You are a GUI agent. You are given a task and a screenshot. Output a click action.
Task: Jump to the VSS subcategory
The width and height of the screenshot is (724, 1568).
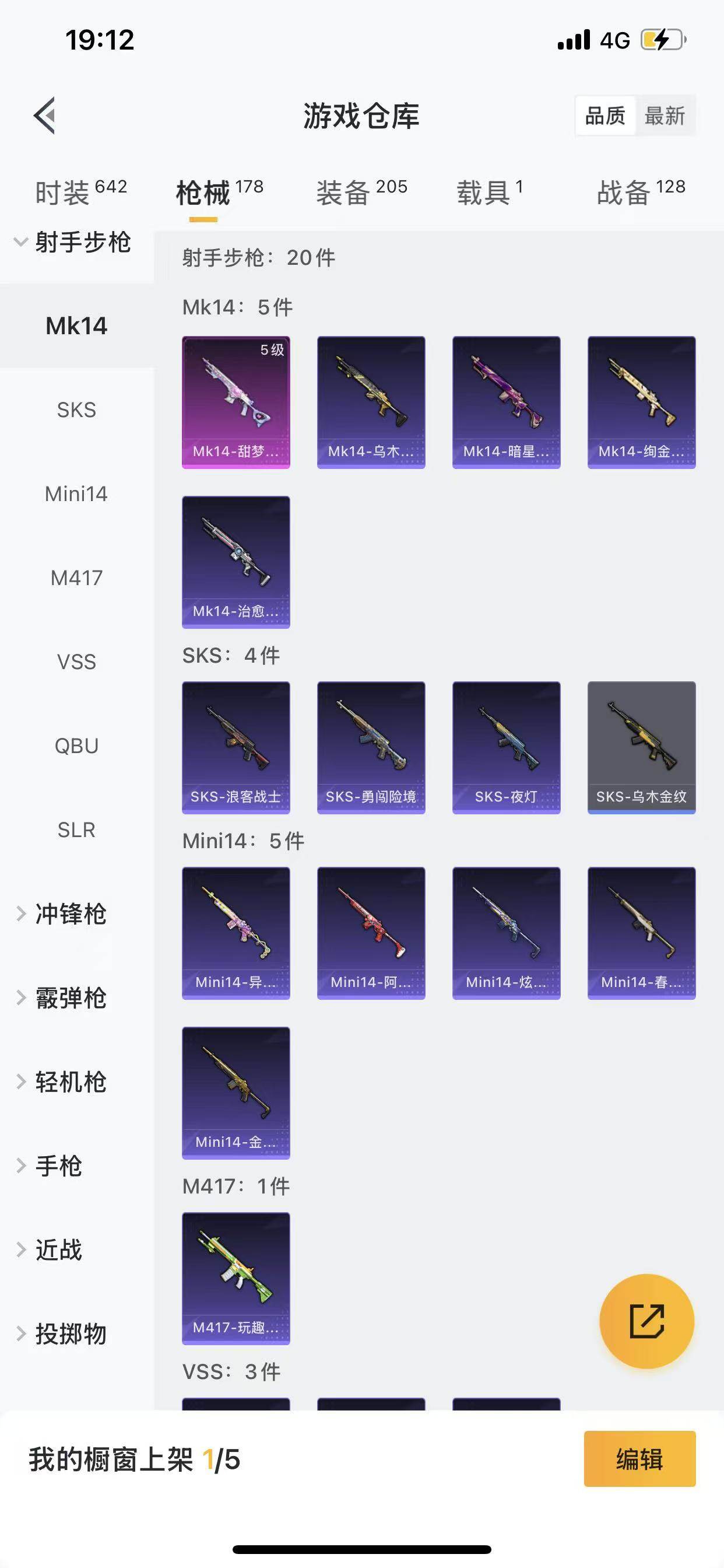[77, 662]
